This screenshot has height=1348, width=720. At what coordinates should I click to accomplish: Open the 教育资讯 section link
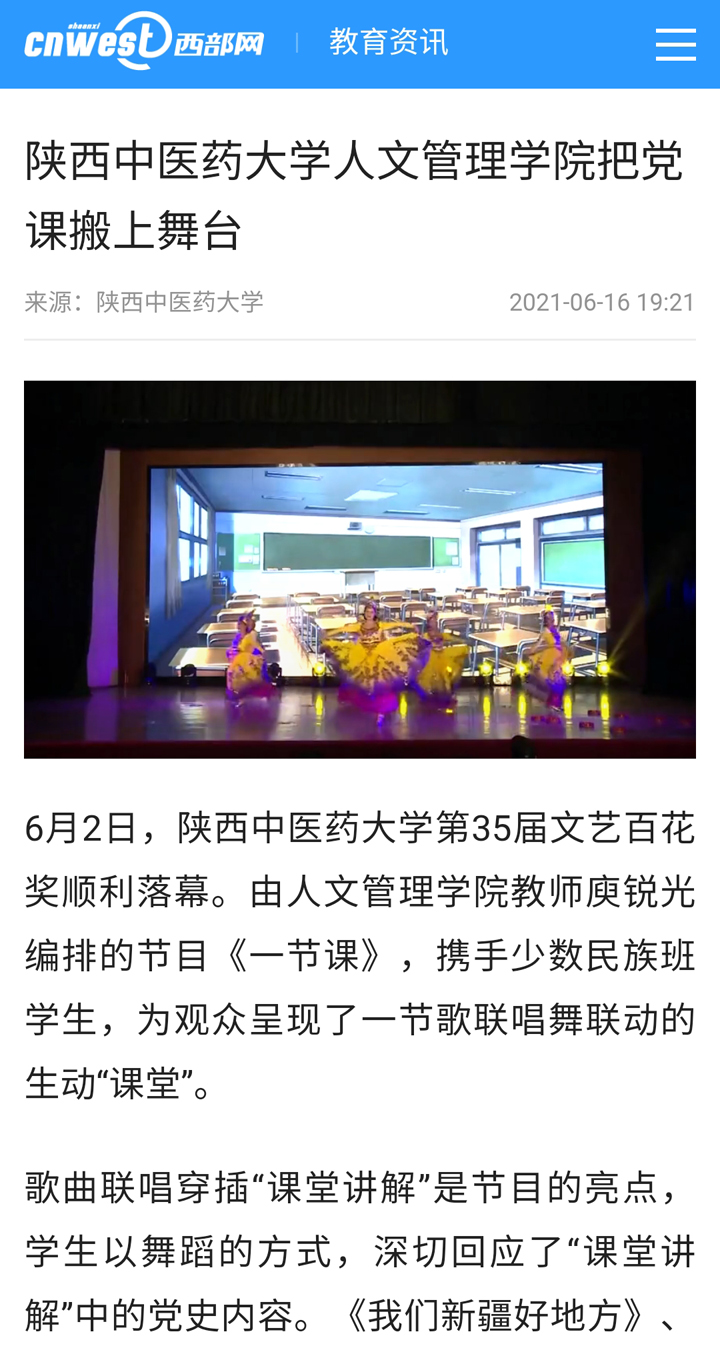[x=388, y=42]
